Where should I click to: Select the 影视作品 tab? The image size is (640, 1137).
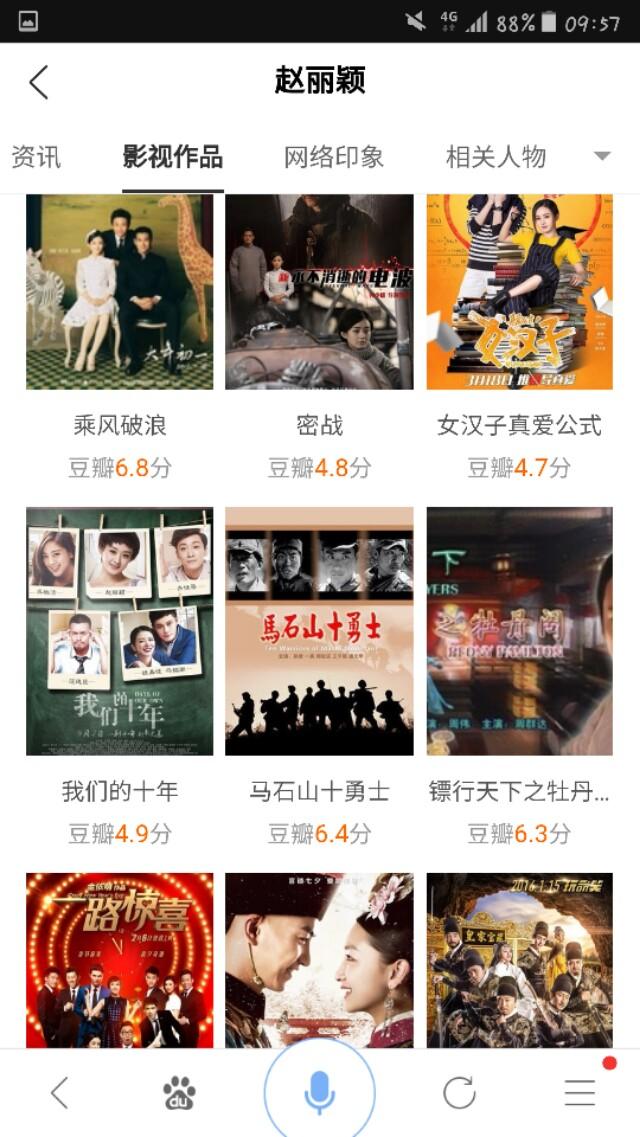pos(172,157)
